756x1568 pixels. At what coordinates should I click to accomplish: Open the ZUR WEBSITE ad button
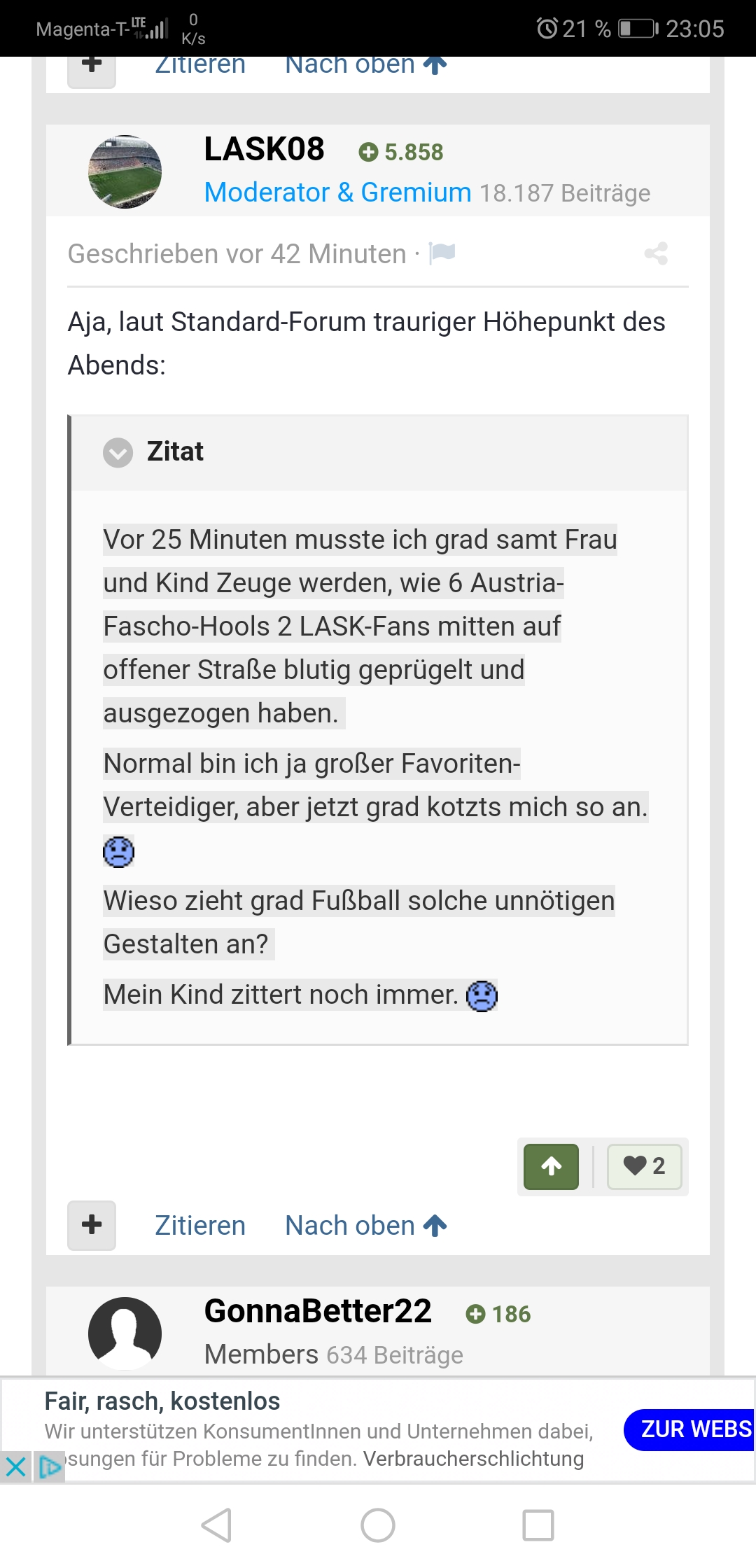[689, 1429]
